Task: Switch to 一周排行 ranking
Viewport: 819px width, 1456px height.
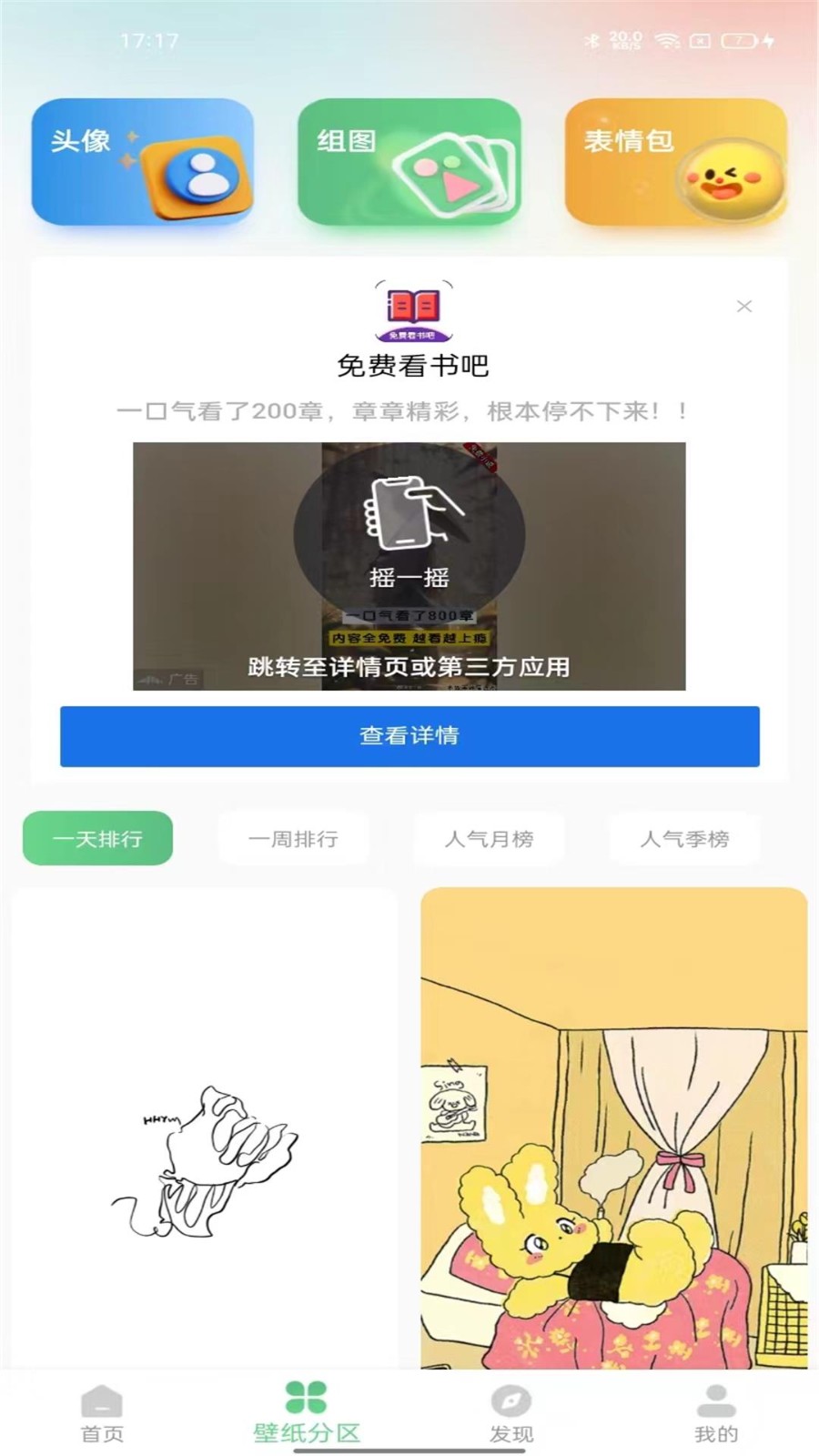Action: click(x=293, y=838)
